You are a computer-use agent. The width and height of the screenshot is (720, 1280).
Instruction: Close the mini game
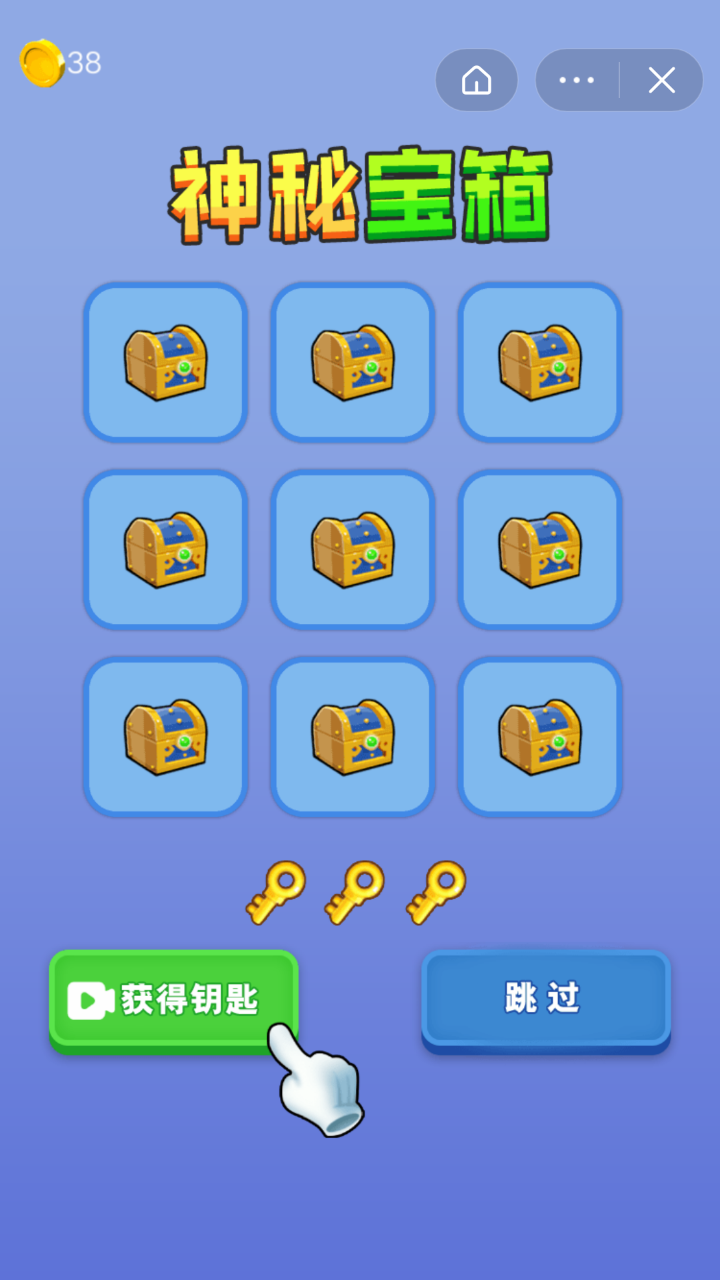click(661, 80)
